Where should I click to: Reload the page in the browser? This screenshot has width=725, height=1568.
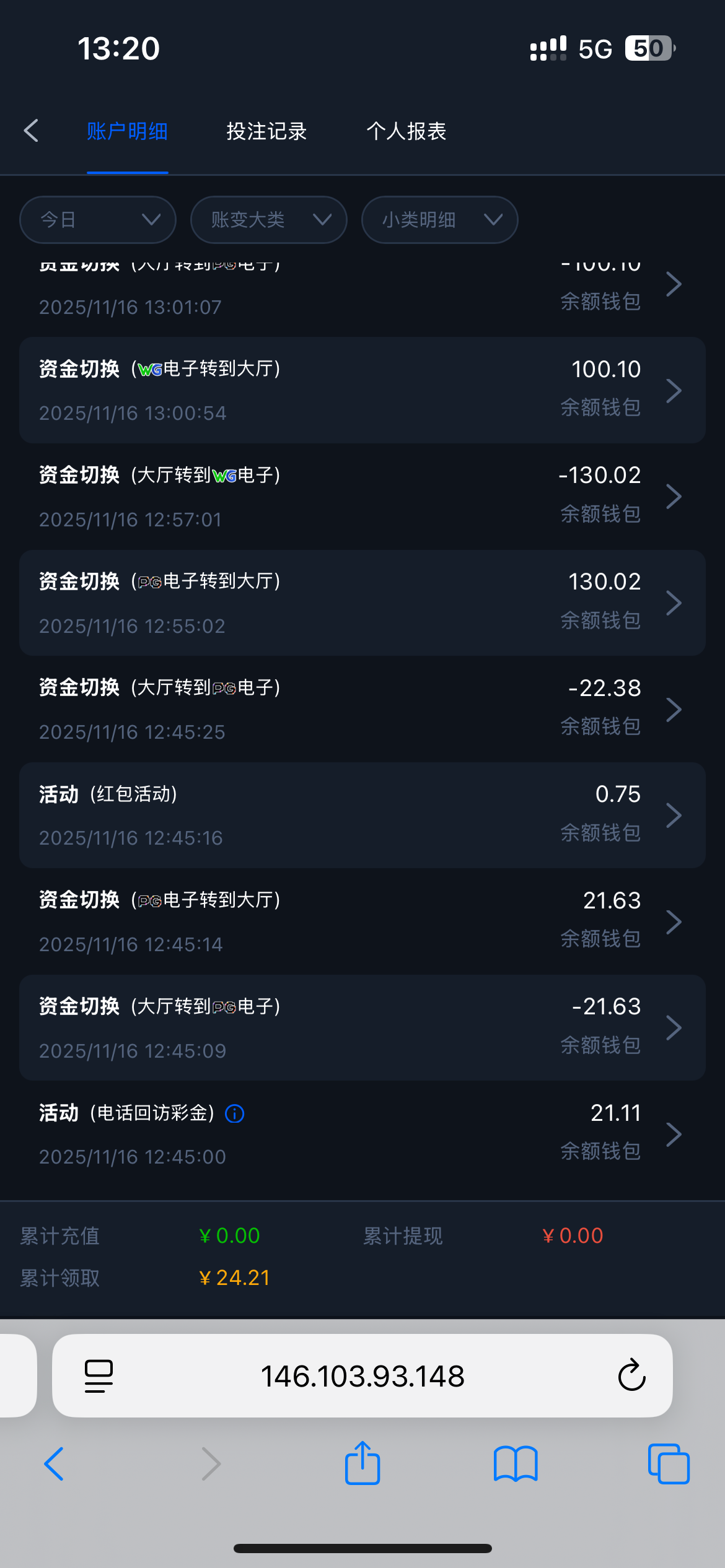pyautogui.click(x=631, y=1376)
